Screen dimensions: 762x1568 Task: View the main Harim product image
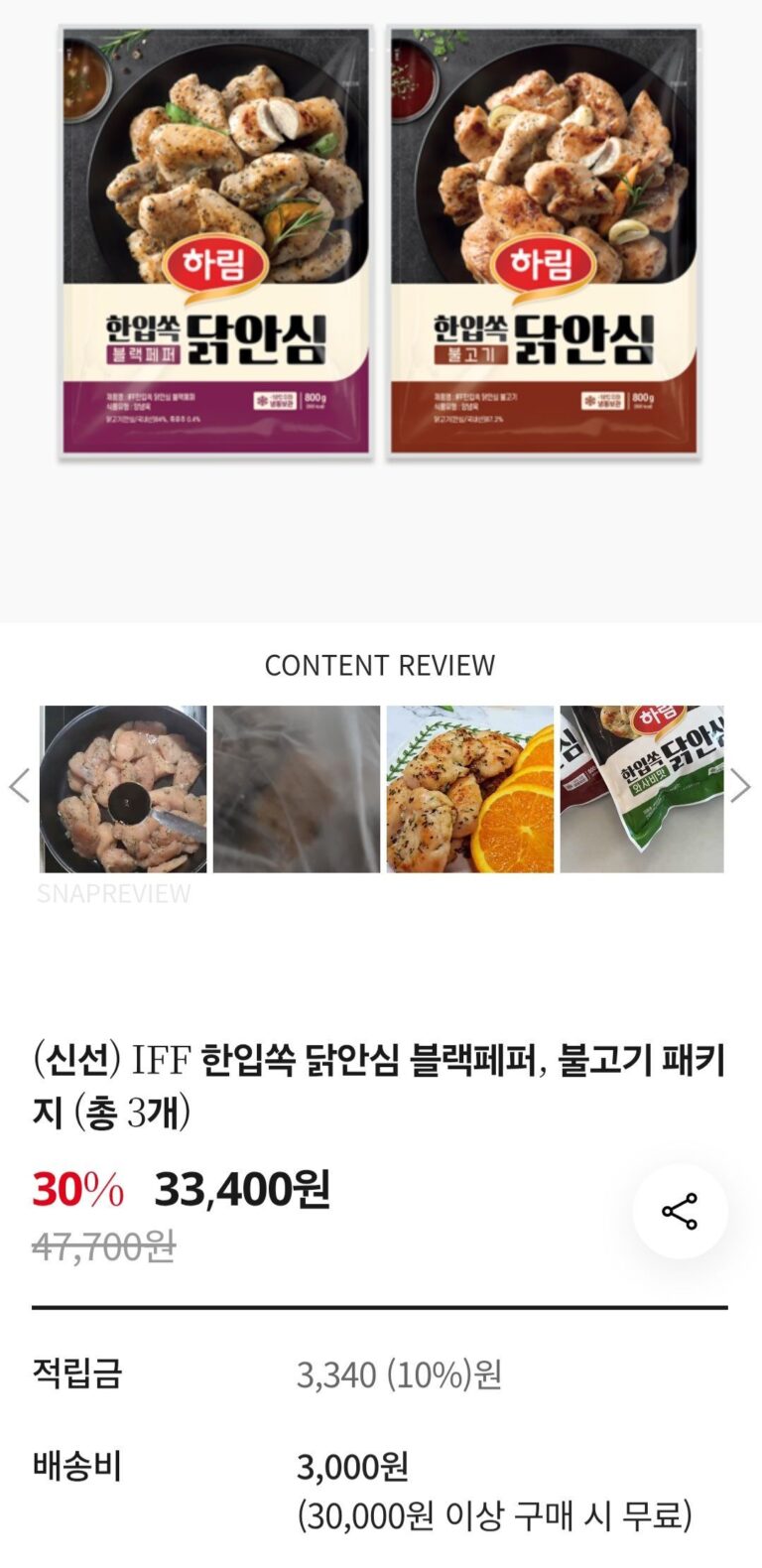pos(380,241)
